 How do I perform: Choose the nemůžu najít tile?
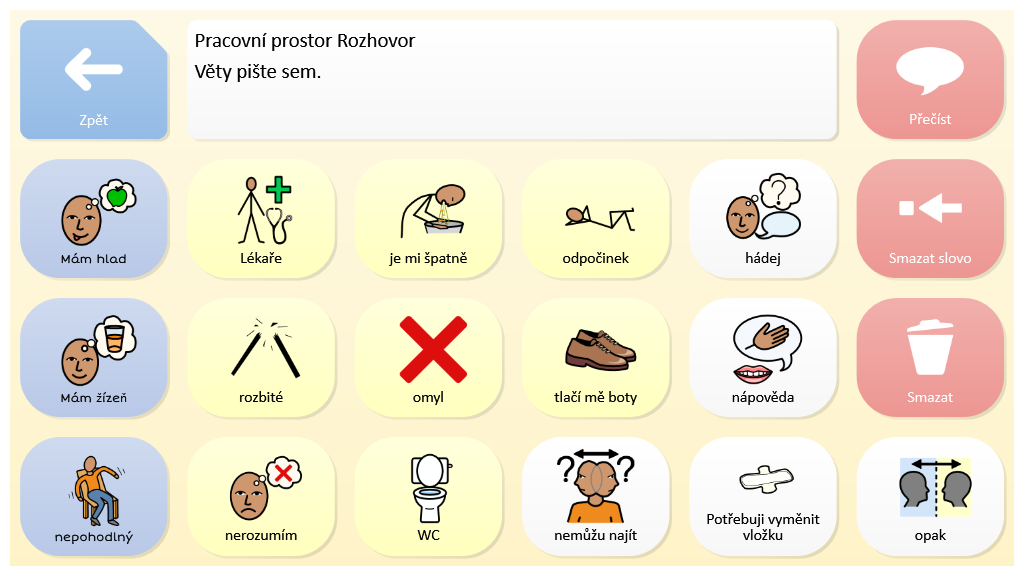tap(595, 496)
